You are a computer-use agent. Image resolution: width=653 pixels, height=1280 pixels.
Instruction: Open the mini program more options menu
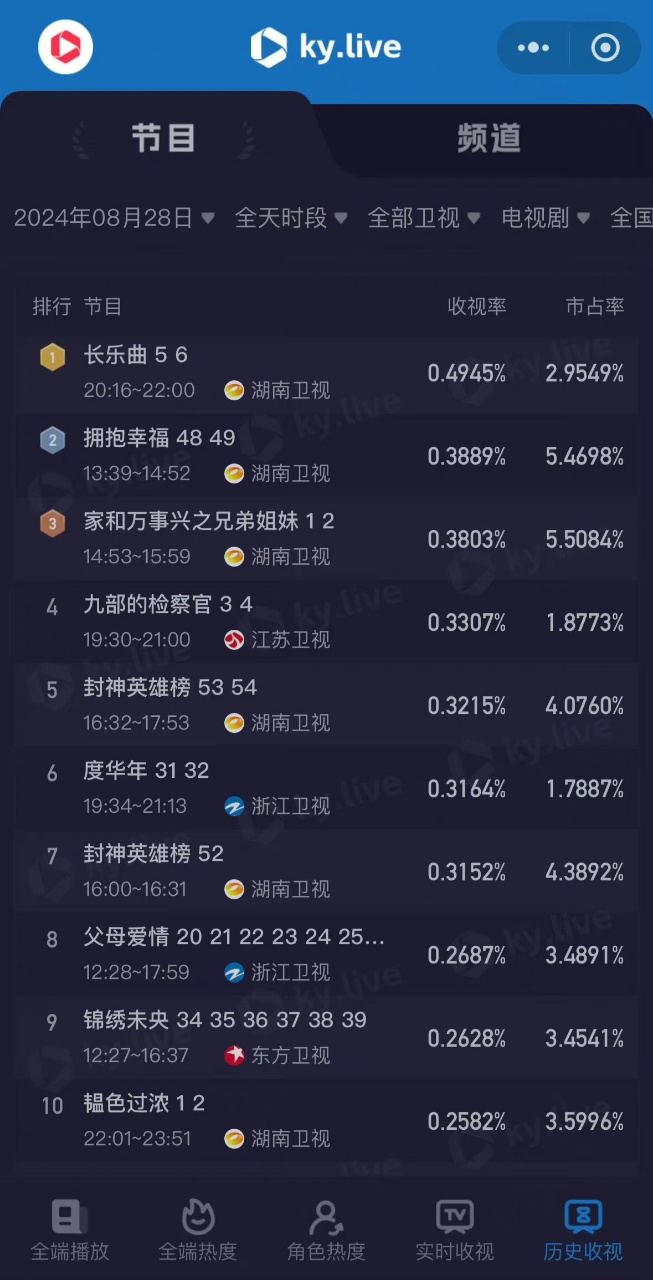pyautogui.click(x=533, y=47)
